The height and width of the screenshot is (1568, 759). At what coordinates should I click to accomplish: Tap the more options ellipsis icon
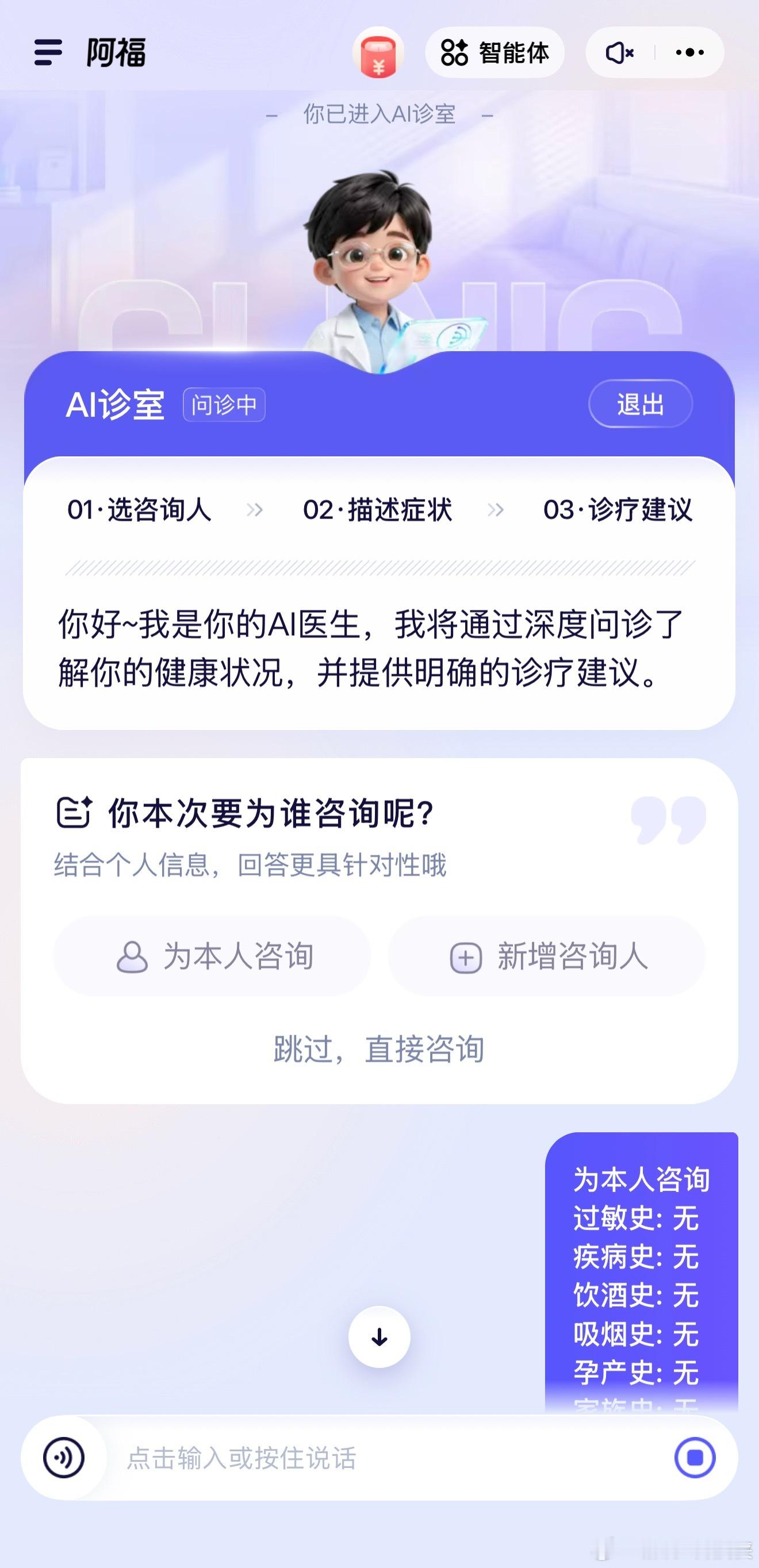(690, 53)
